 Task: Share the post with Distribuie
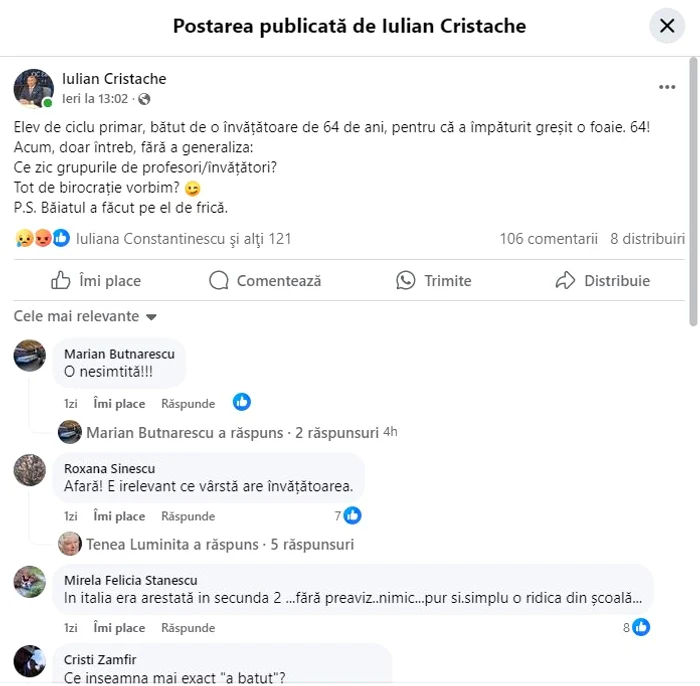pyautogui.click(x=603, y=281)
